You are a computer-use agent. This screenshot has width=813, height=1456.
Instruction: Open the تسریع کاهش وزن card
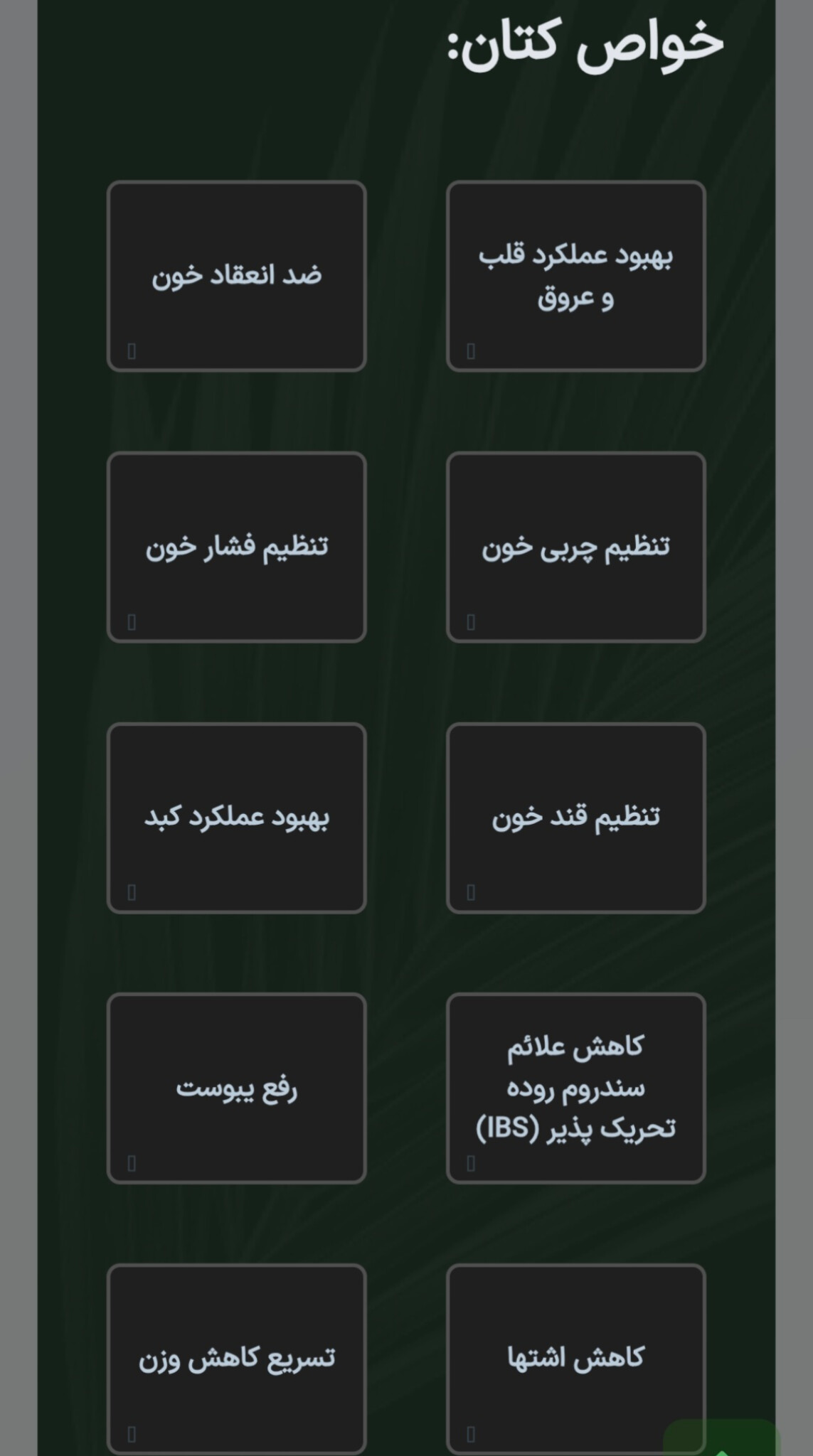coord(236,1358)
